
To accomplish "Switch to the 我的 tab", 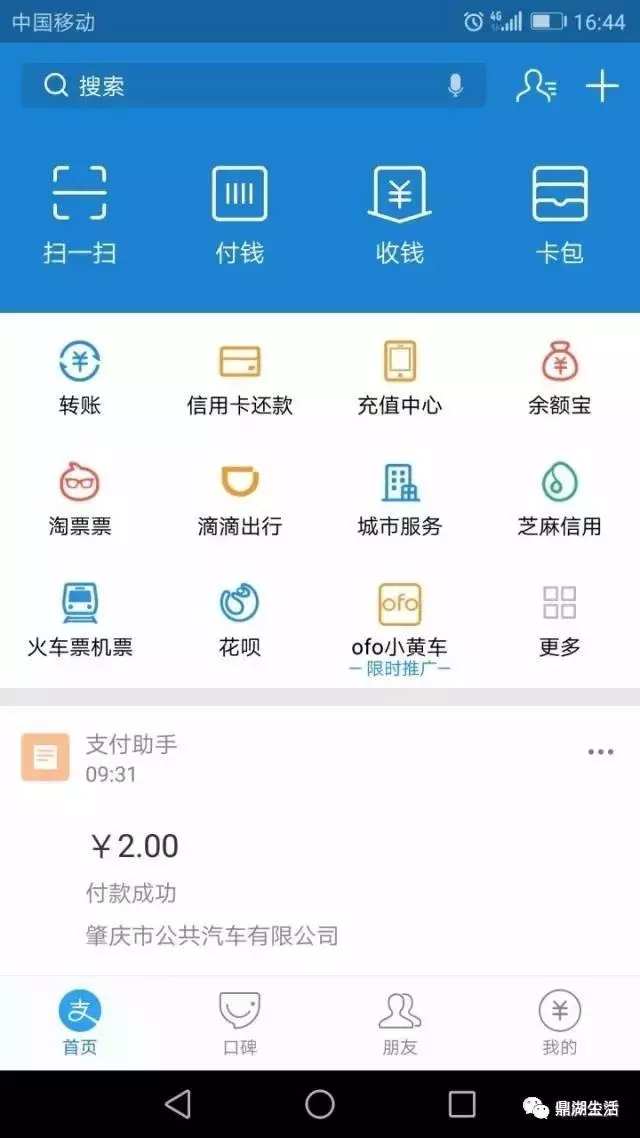I will (559, 1023).
